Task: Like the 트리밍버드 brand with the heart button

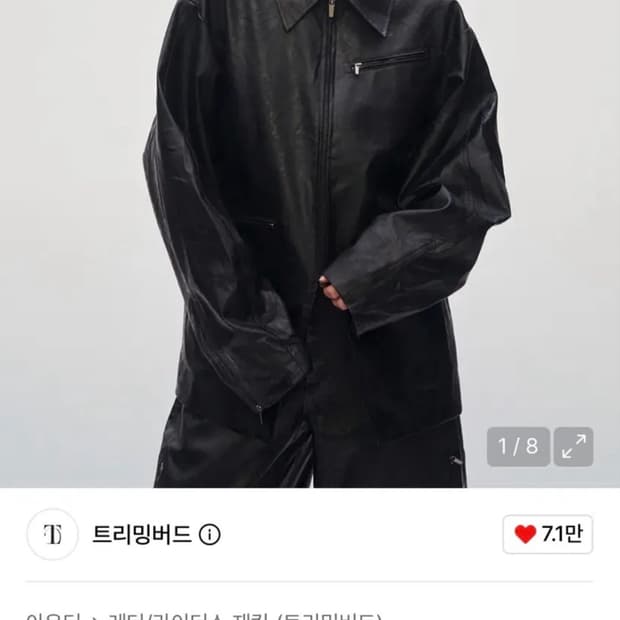Action: pyautogui.click(x=548, y=534)
